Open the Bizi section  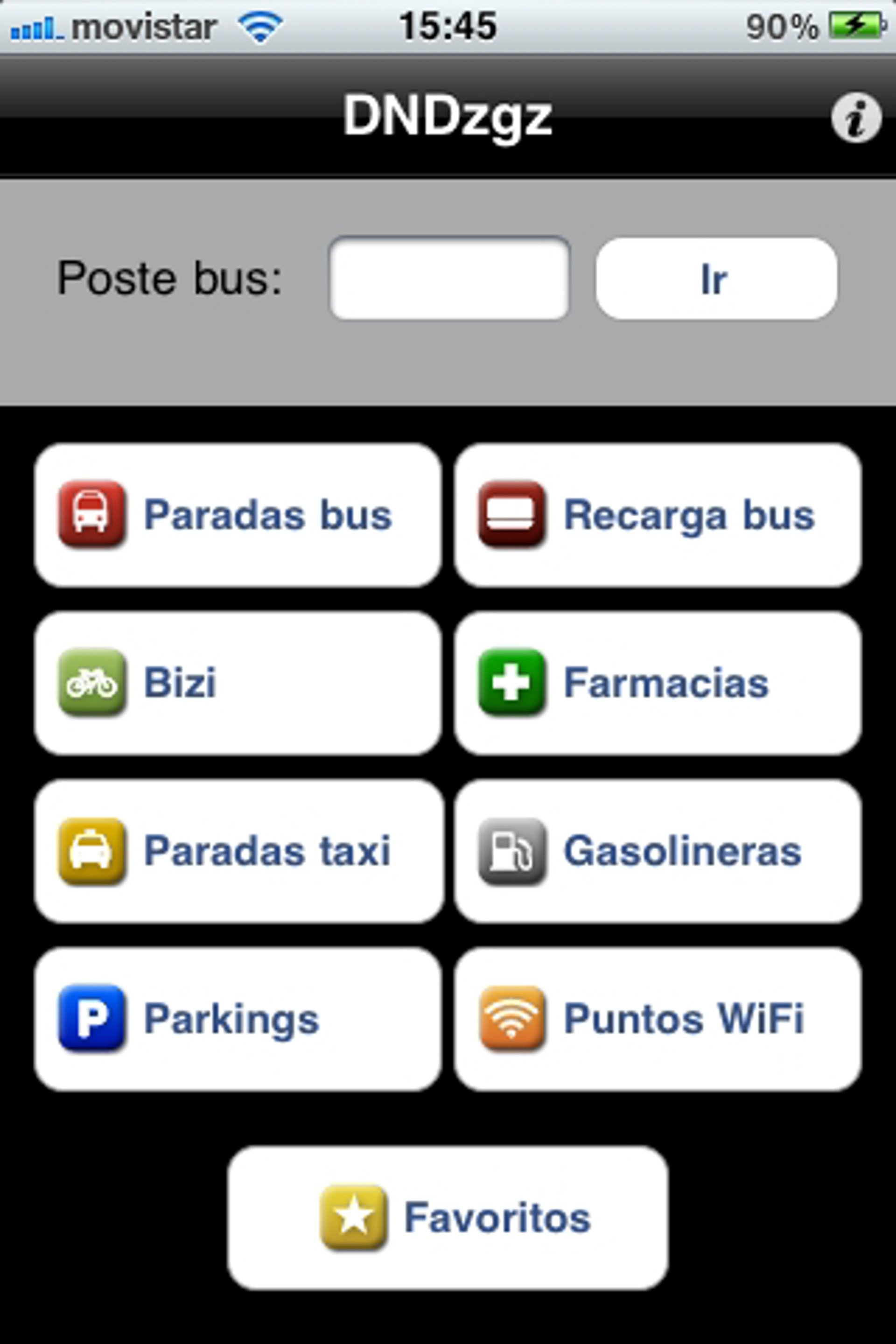[x=238, y=683]
